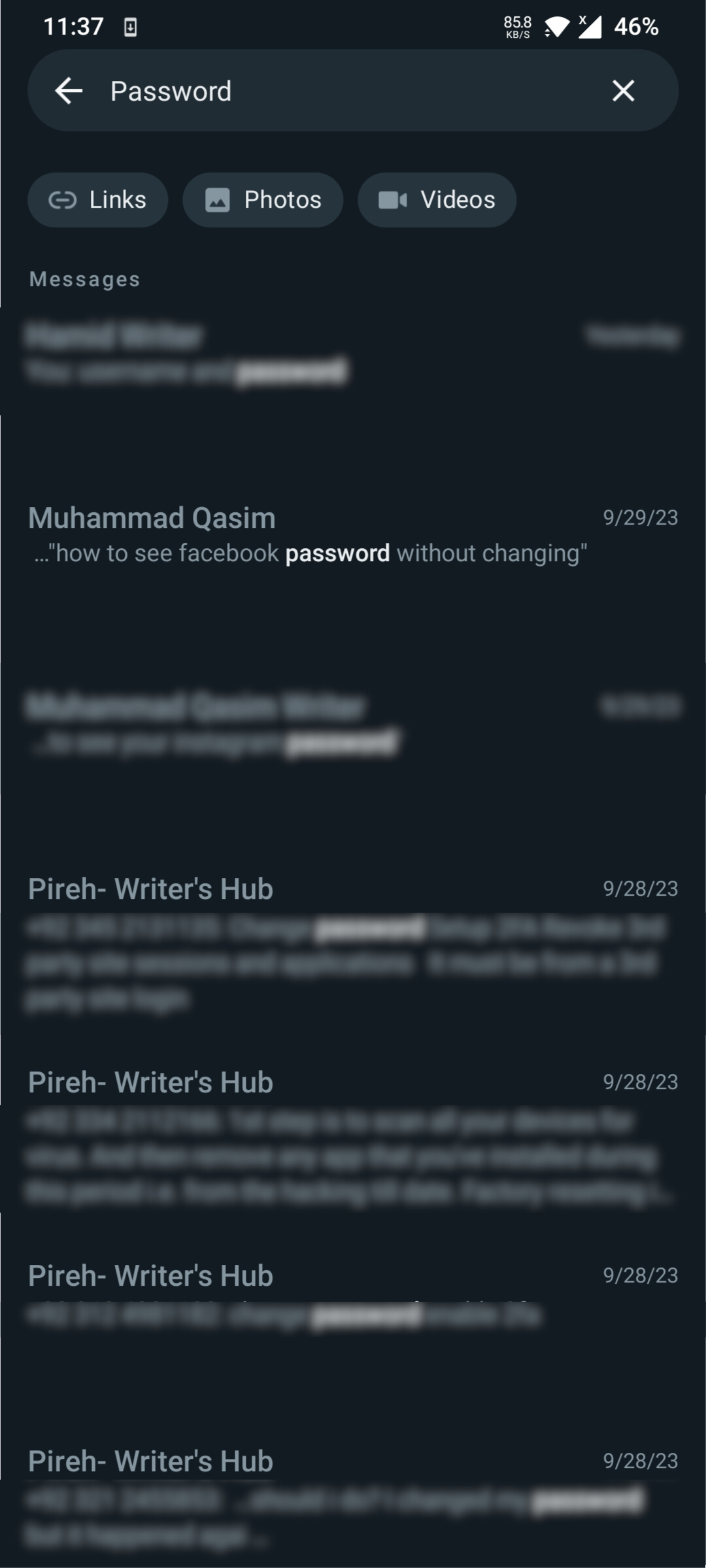Filter results by Photos
This screenshot has width=706, height=1568.
[263, 200]
